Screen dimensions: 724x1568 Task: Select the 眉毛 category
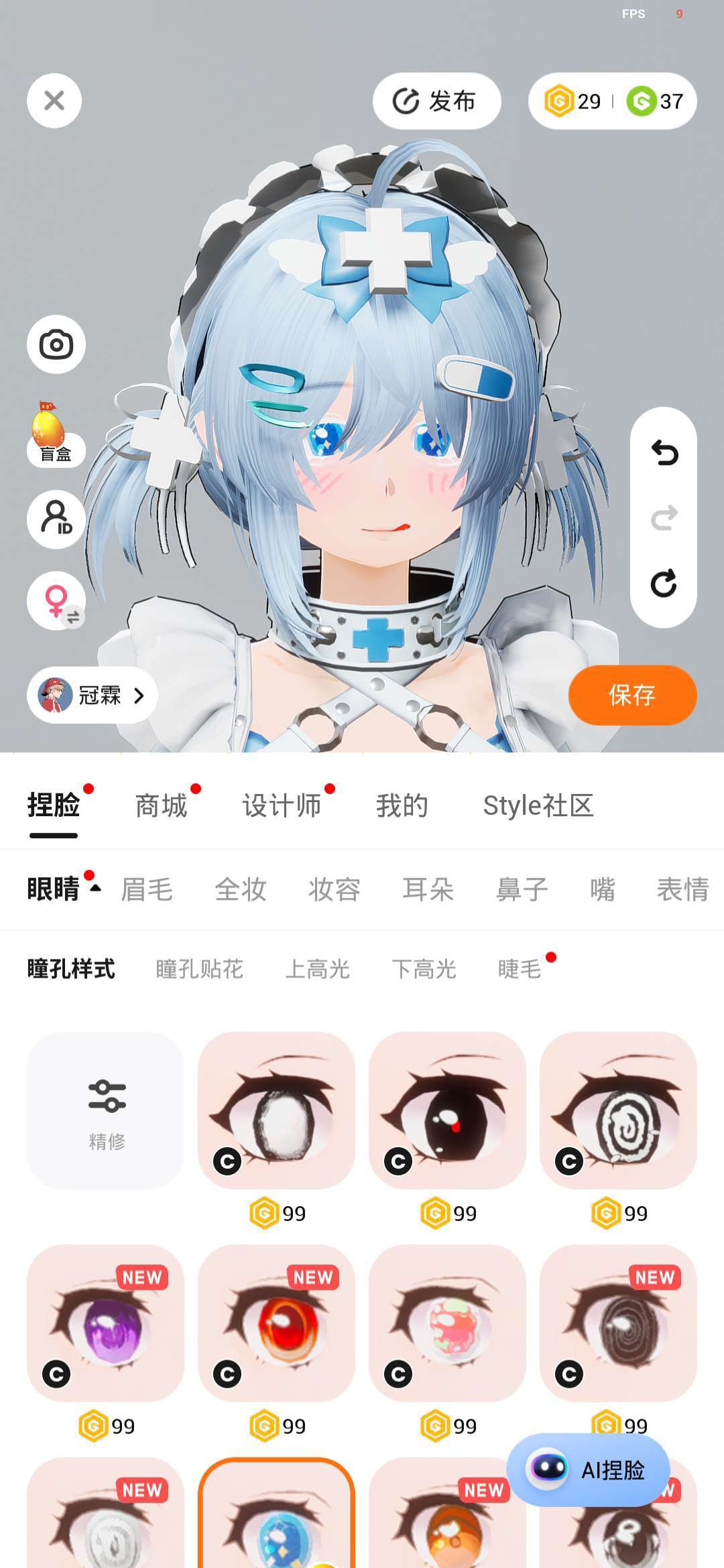[x=147, y=890]
